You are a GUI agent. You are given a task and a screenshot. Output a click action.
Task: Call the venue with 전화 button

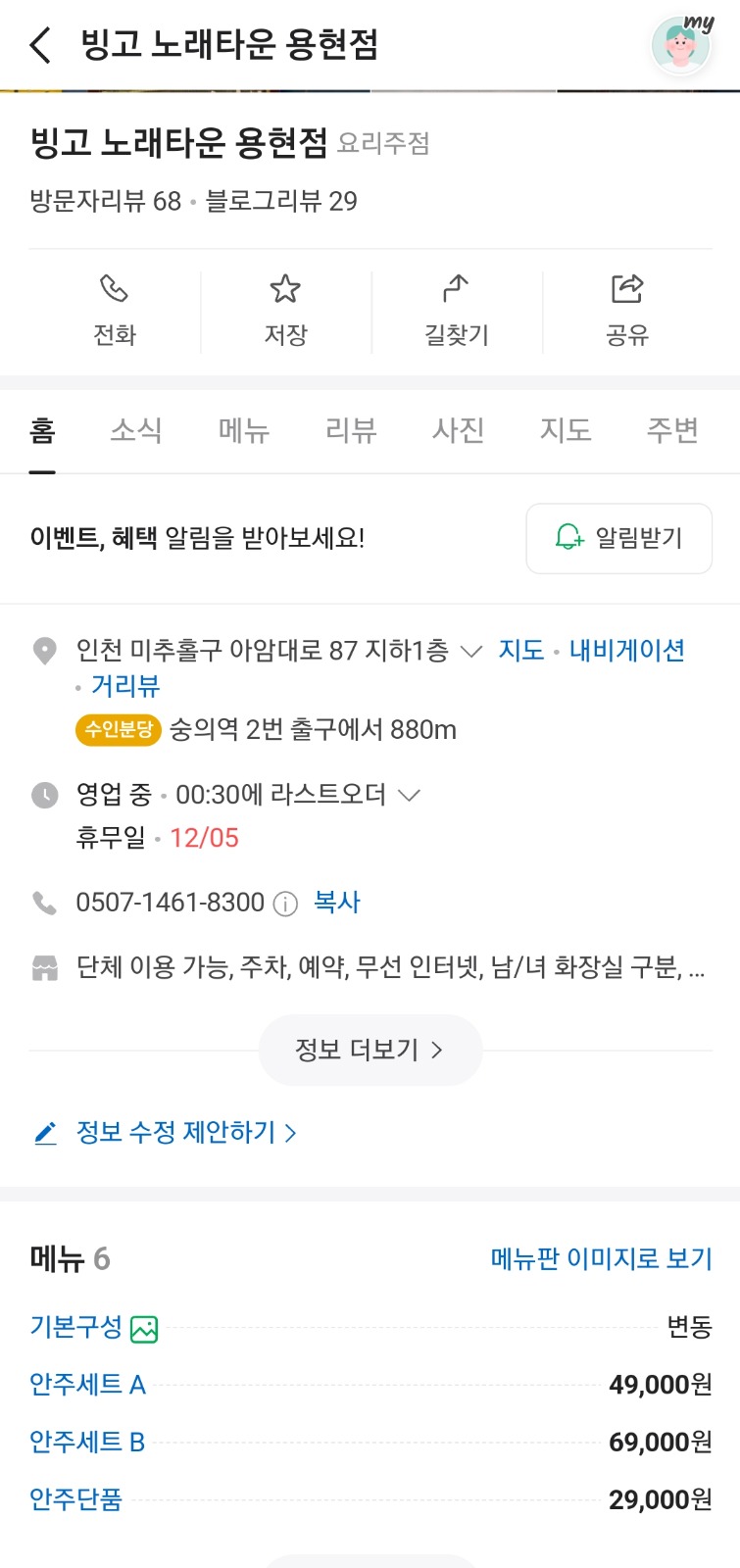click(x=115, y=311)
